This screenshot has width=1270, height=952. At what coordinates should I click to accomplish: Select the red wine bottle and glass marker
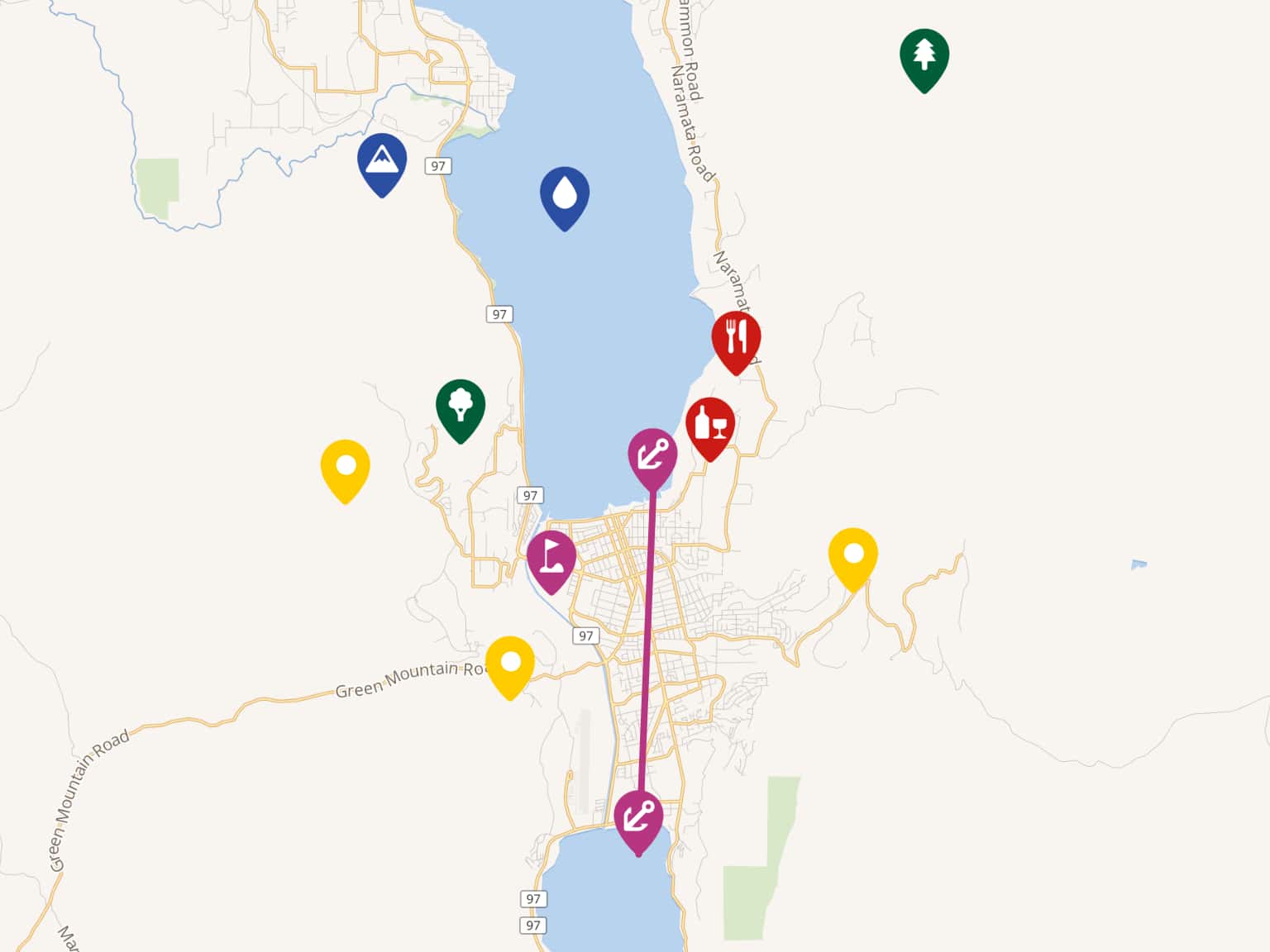coord(710,425)
